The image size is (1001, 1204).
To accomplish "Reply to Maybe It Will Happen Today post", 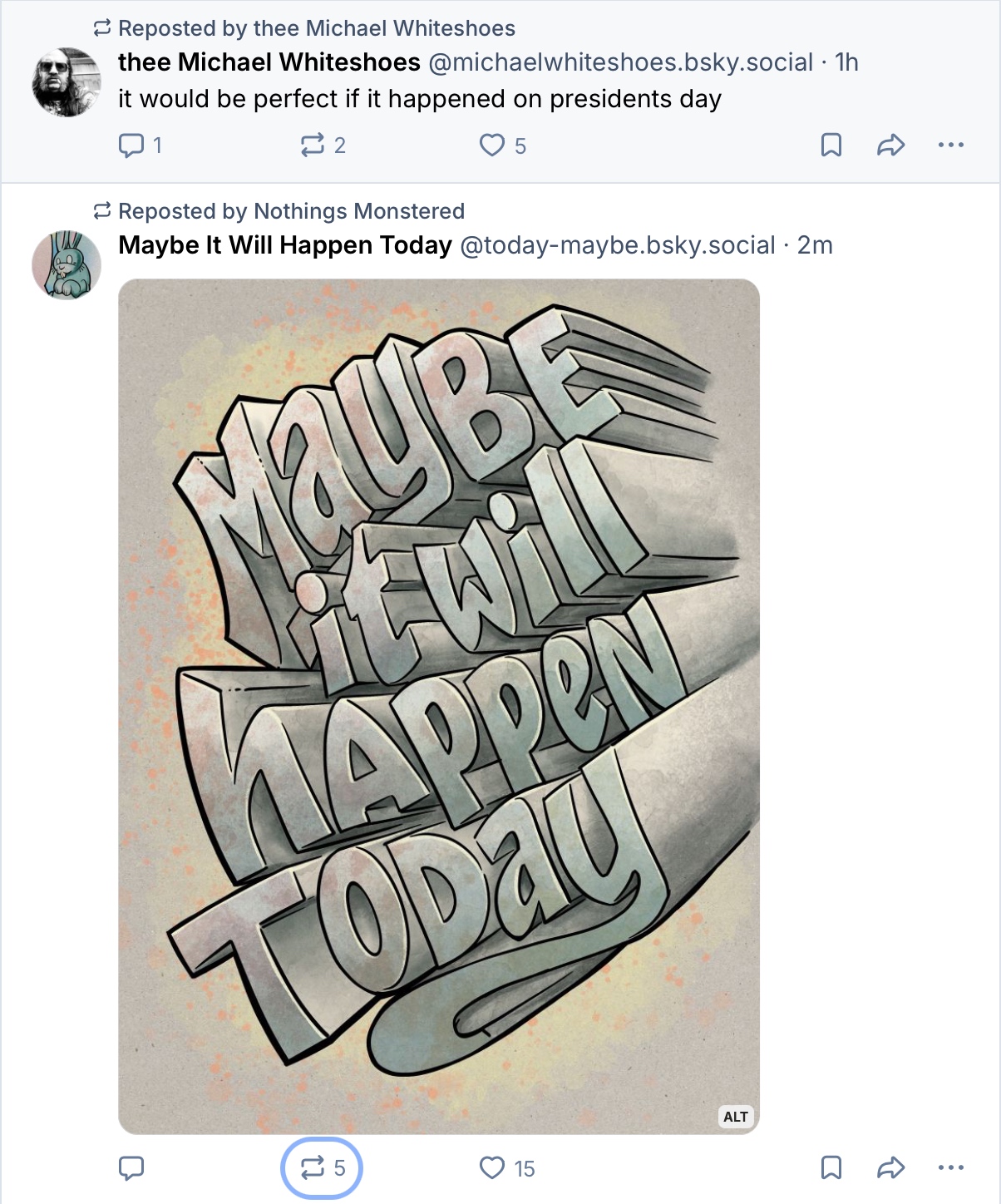I will tap(132, 1168).
